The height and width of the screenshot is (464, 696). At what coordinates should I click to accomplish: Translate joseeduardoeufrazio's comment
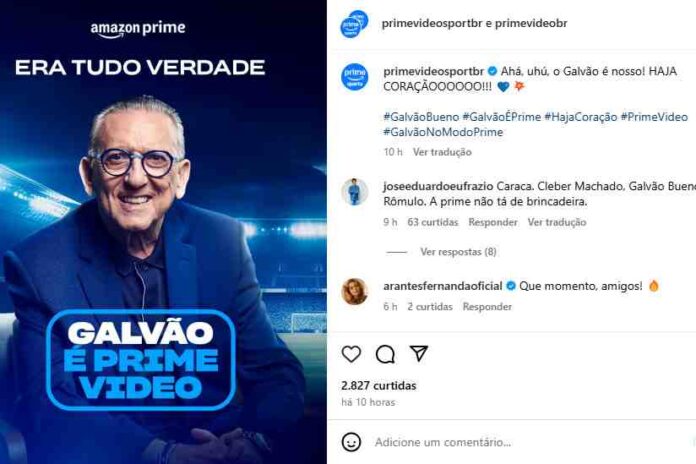(x=557, y=222)
